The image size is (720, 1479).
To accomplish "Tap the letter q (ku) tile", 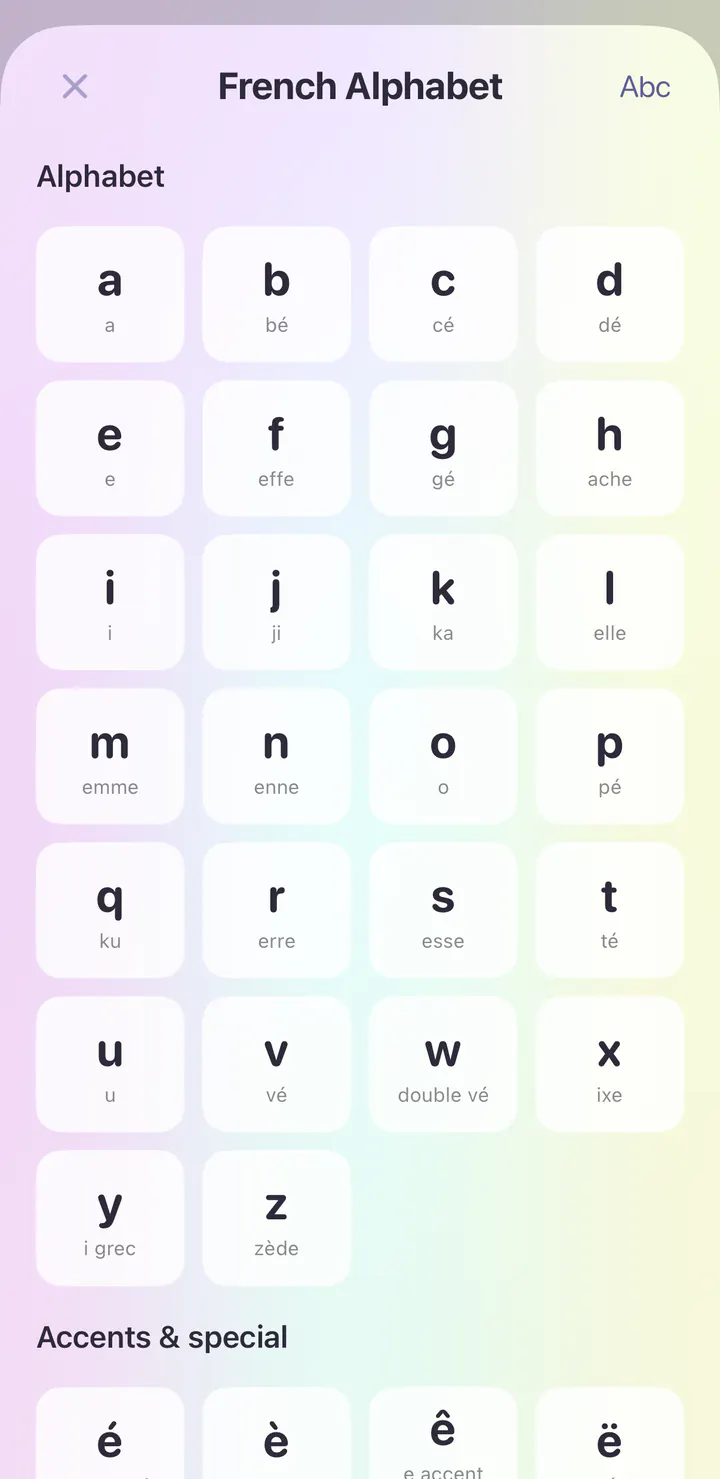I will pos(110,911).
